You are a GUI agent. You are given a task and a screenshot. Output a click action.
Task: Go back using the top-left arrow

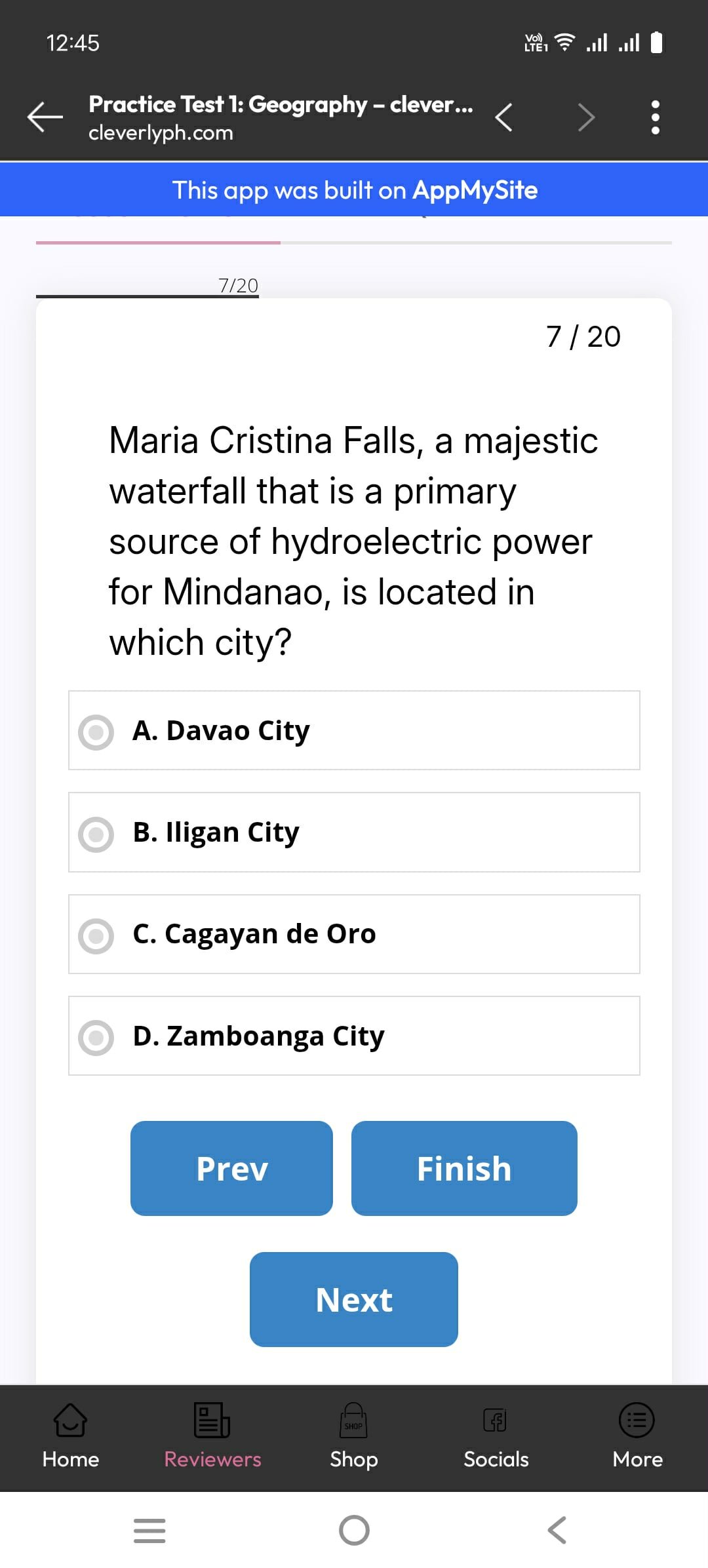(x=45, y=117)
